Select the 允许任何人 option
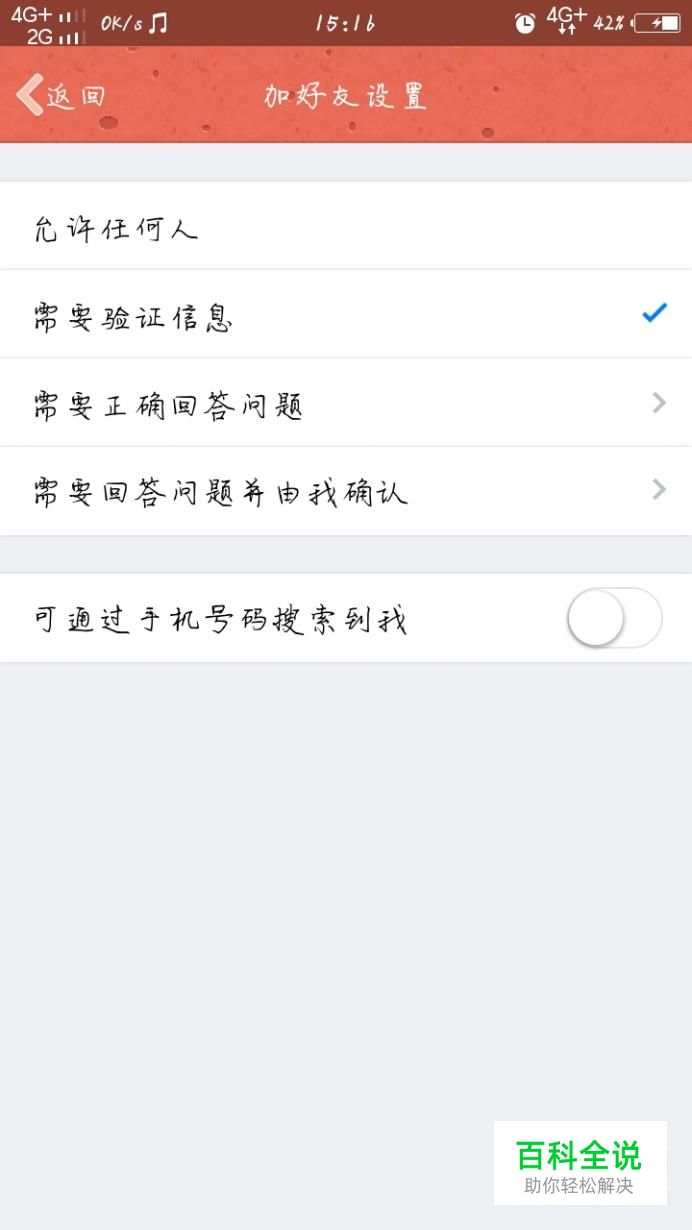Screen dimensions: 692x1230 [346, 226]
